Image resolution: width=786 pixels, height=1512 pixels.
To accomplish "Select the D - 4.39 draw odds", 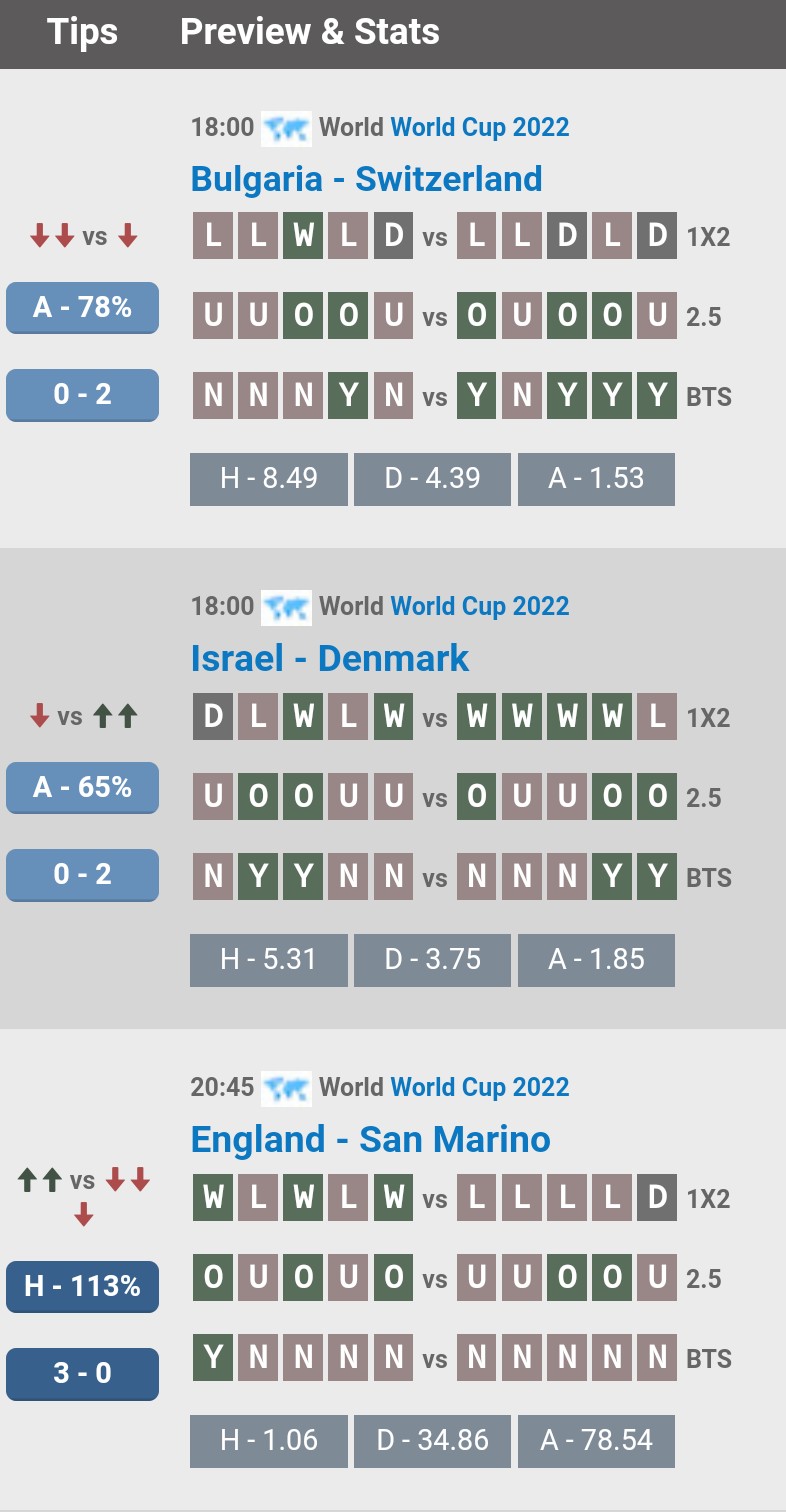I will tap(432, 478).
